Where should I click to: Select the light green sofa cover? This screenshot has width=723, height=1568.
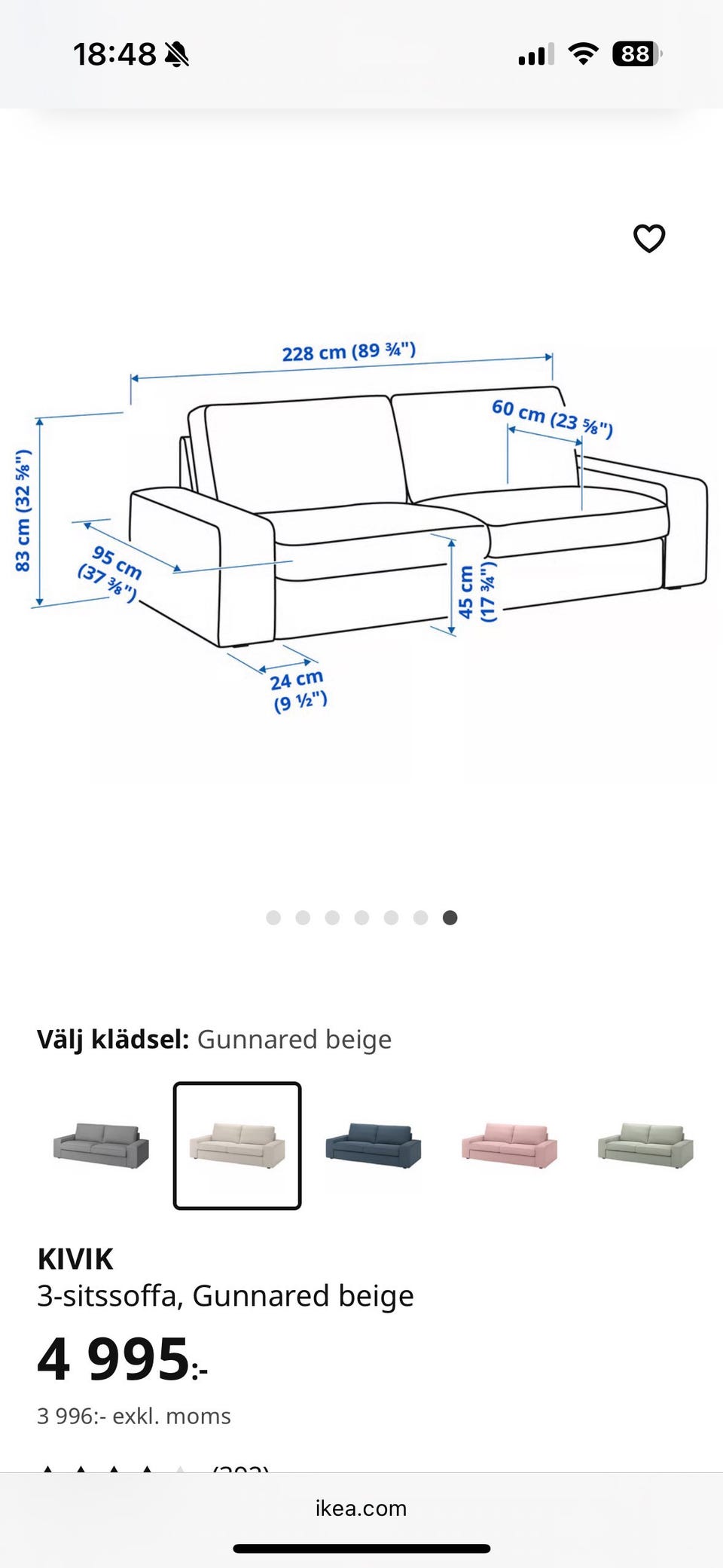(645, 1145)
